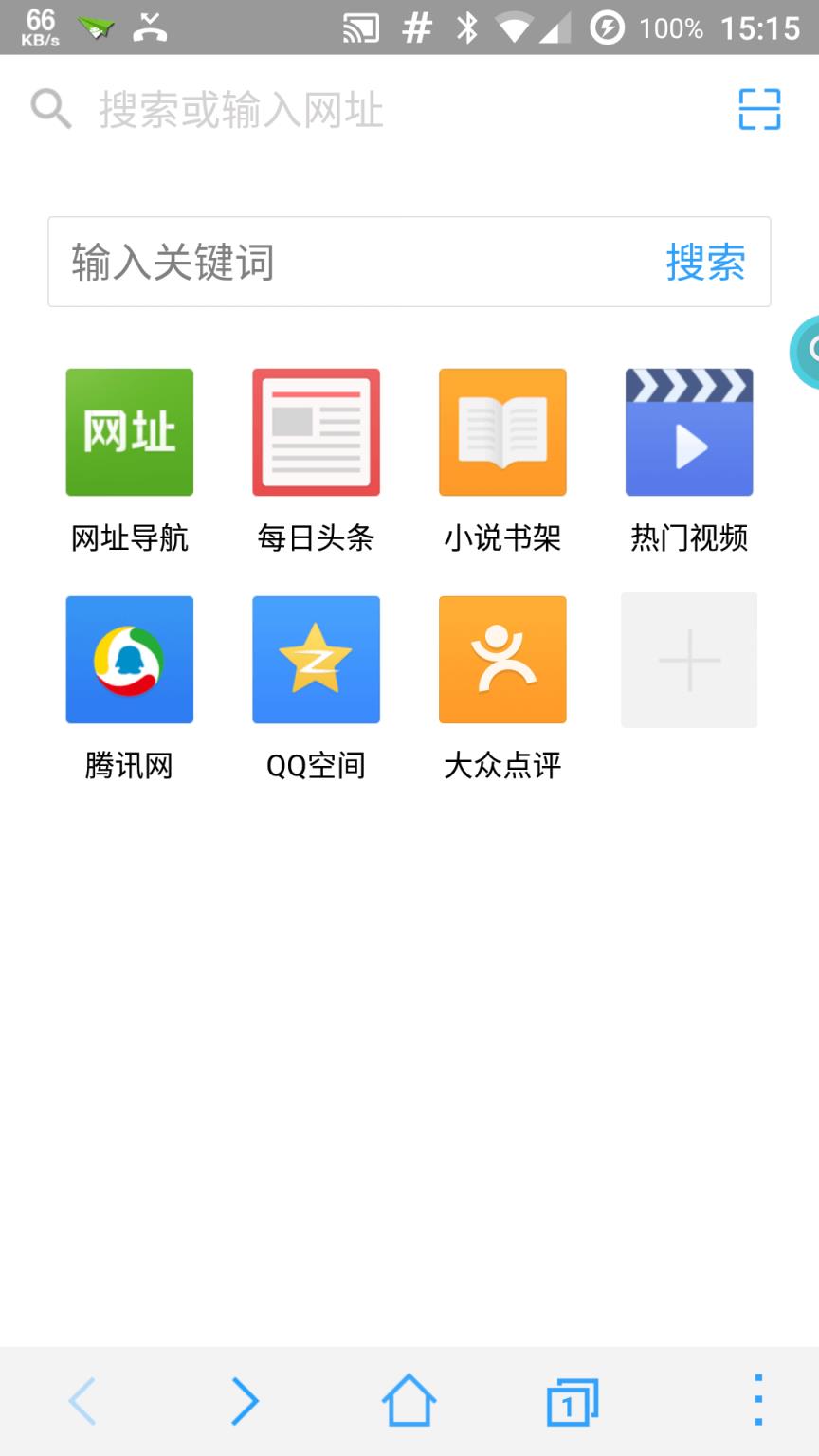Add a new shortcut with the plus tile
The width and height of the screenshot is (819, 1456).
(x=689, y=660)
